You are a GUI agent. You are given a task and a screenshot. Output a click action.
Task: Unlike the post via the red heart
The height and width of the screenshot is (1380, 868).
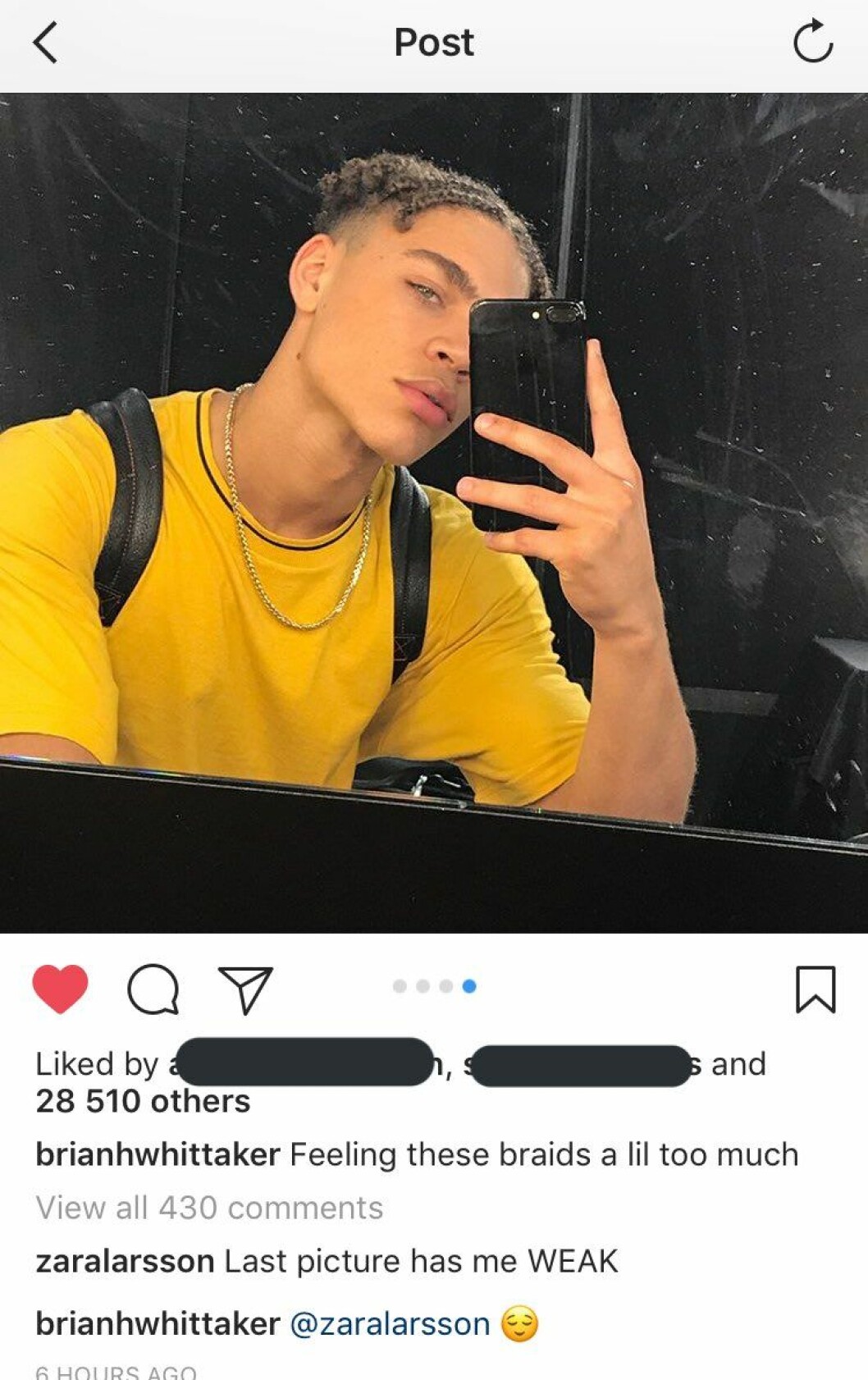[x=60, y=989]
